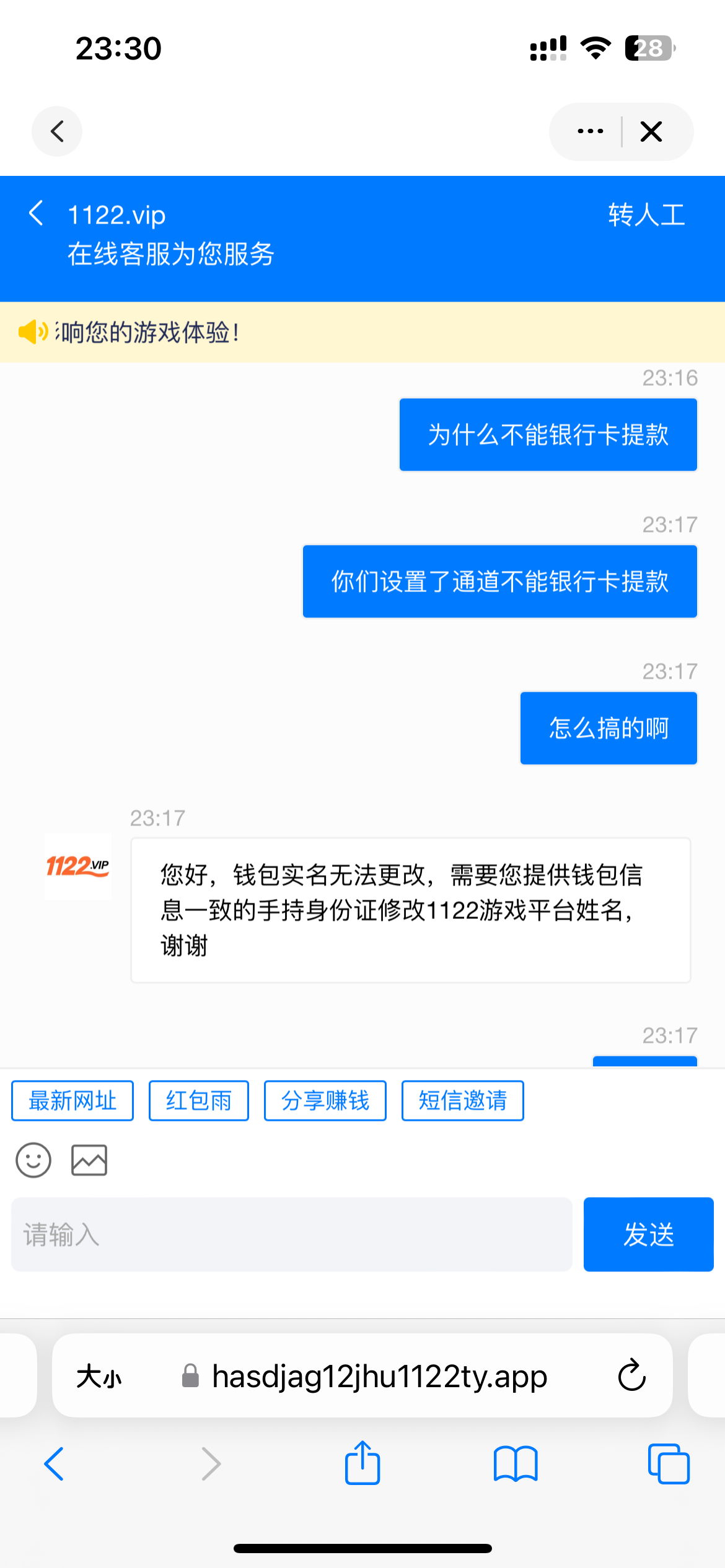
Task: Share this page from the browser toolbar
Action: 362,1463
